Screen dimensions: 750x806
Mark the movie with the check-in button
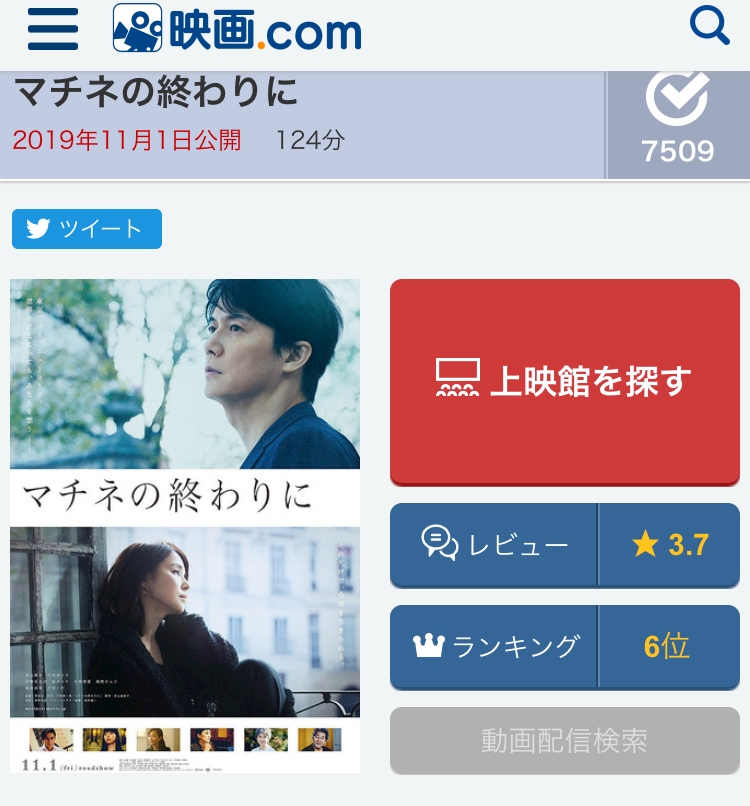click(678, 125)
